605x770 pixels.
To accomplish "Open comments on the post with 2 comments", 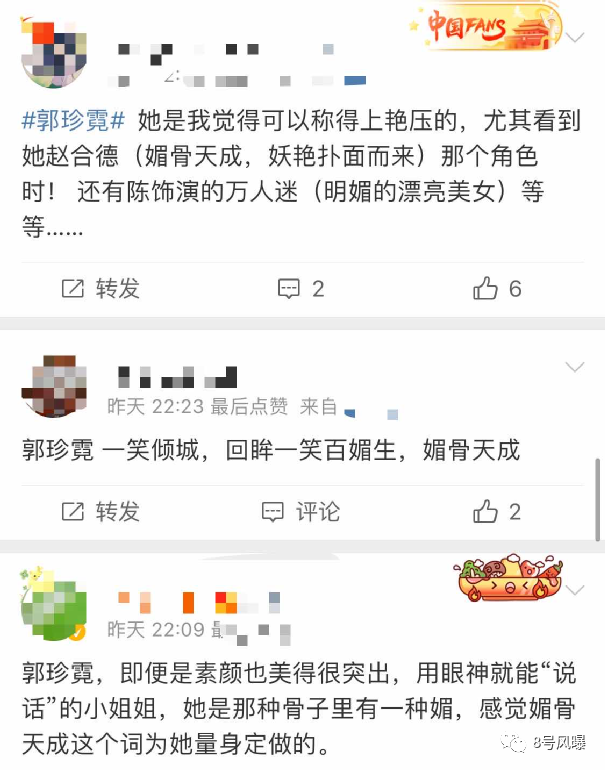I will pos(301,289).
